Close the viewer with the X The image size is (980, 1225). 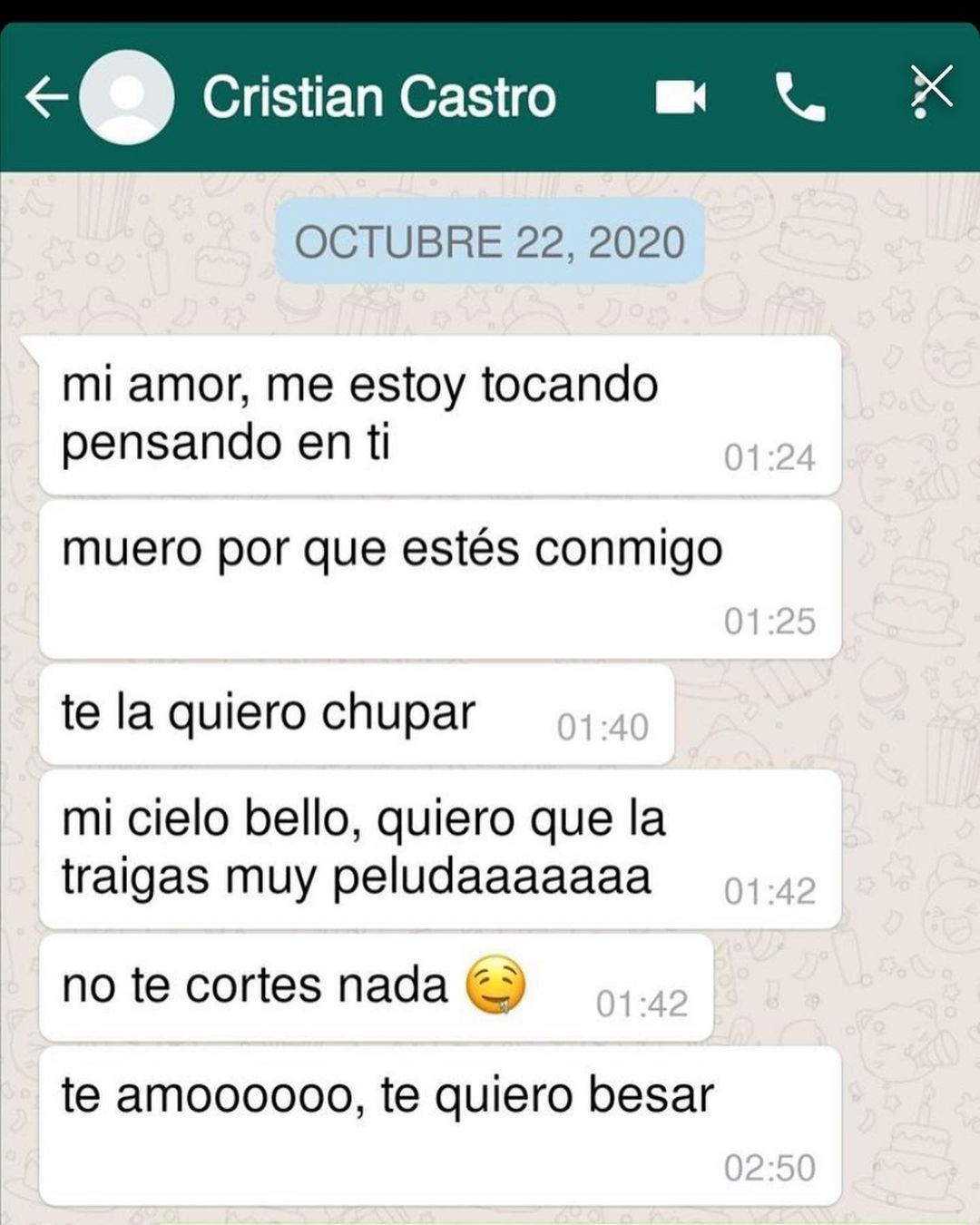[x=933, y=87]
